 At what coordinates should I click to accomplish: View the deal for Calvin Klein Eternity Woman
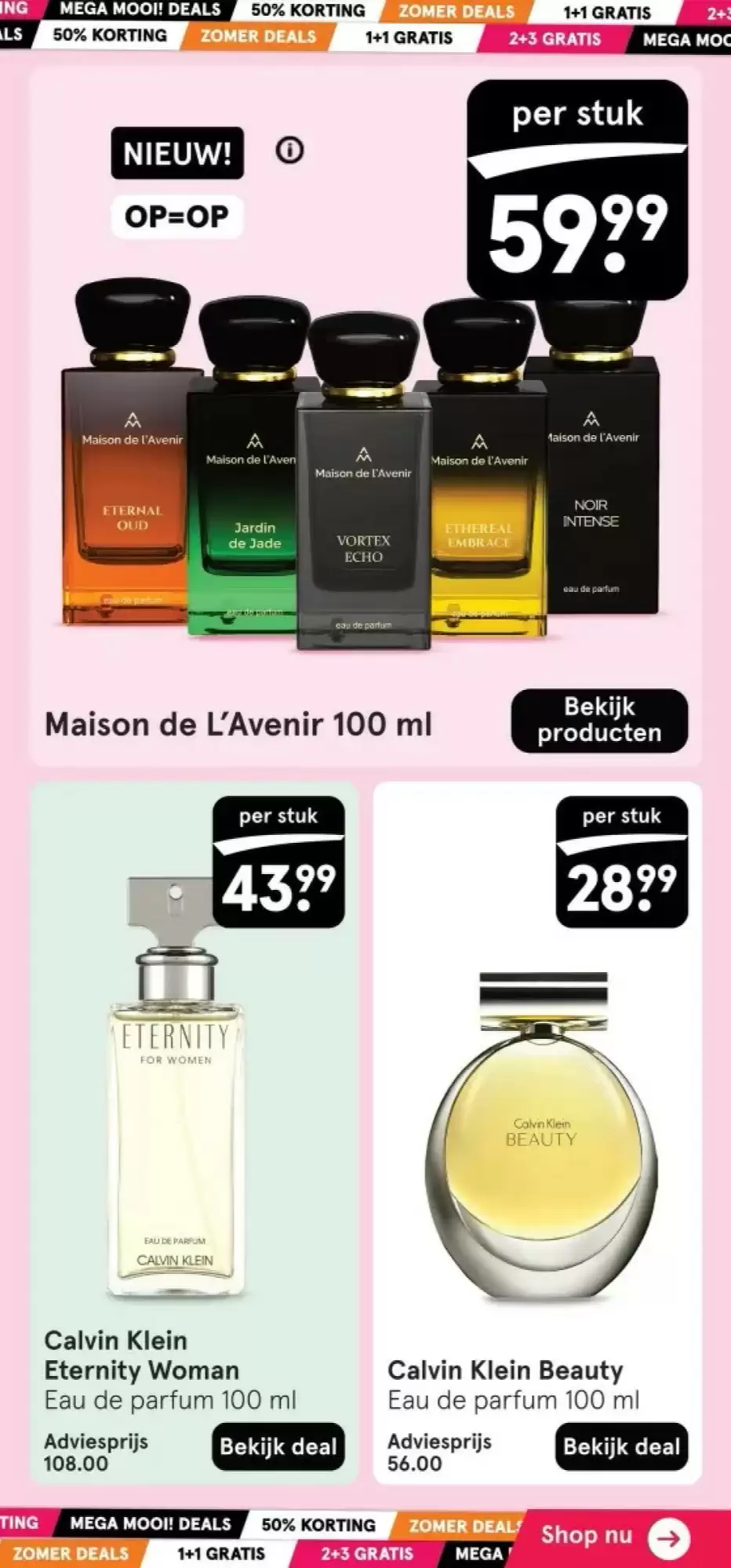(278, 1446)
